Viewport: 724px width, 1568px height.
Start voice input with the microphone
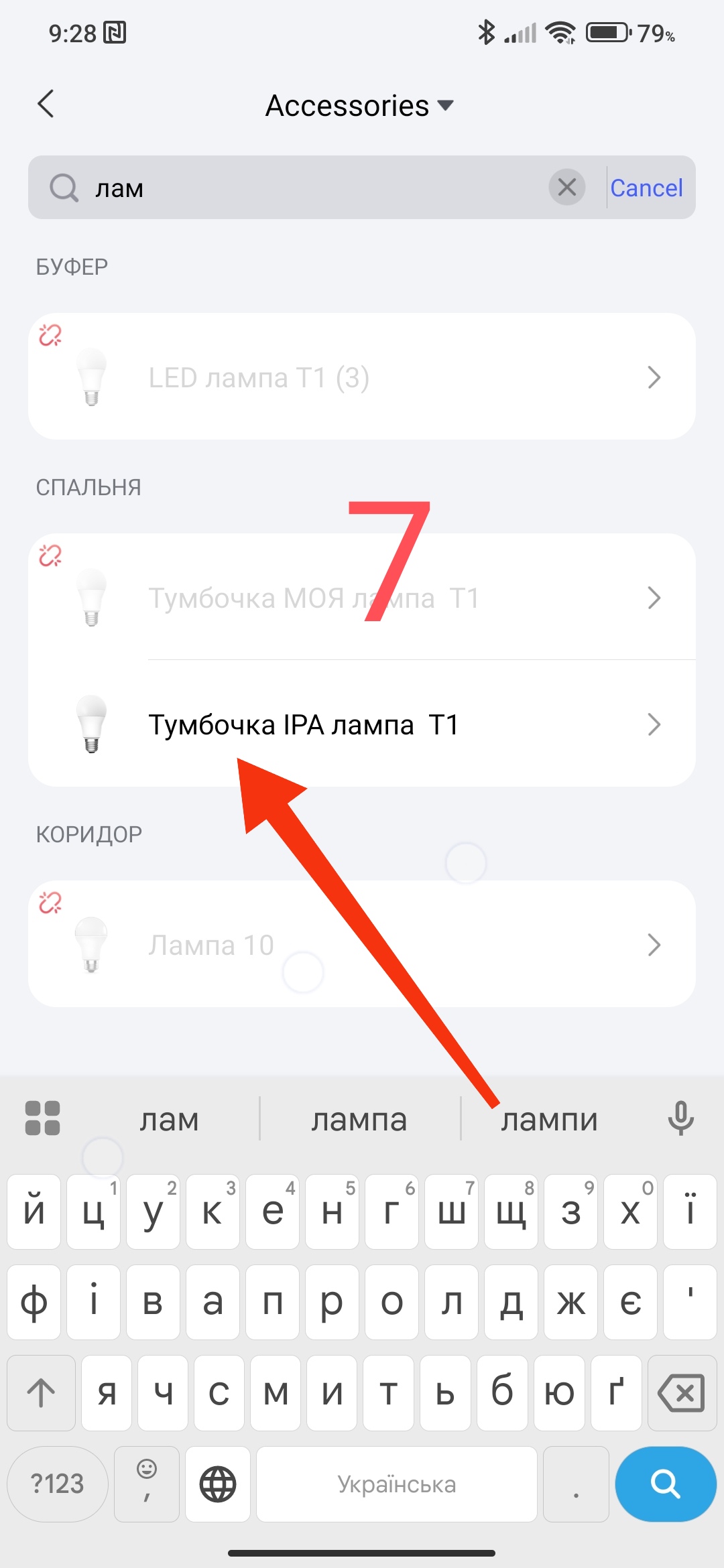(680, 1118)
